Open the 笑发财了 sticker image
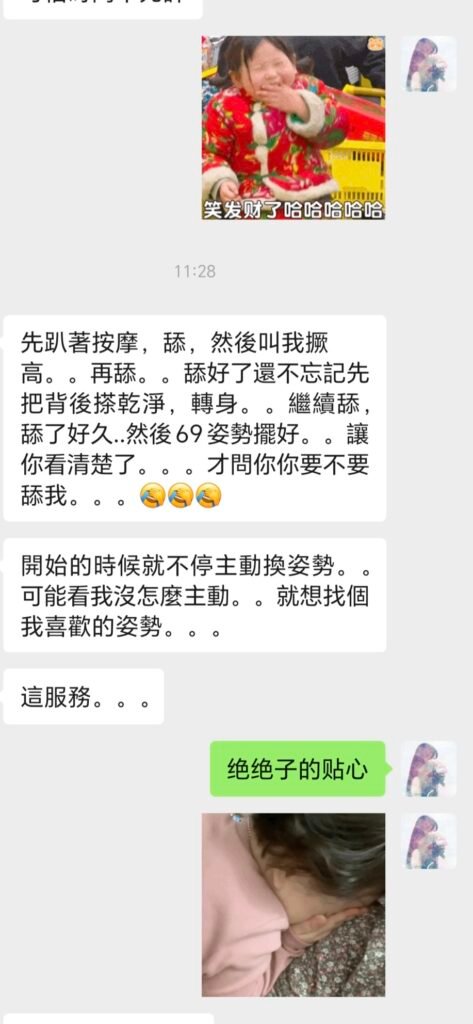Image resolution: width=473 pixels, height=1024 pixels. [293, 127]
